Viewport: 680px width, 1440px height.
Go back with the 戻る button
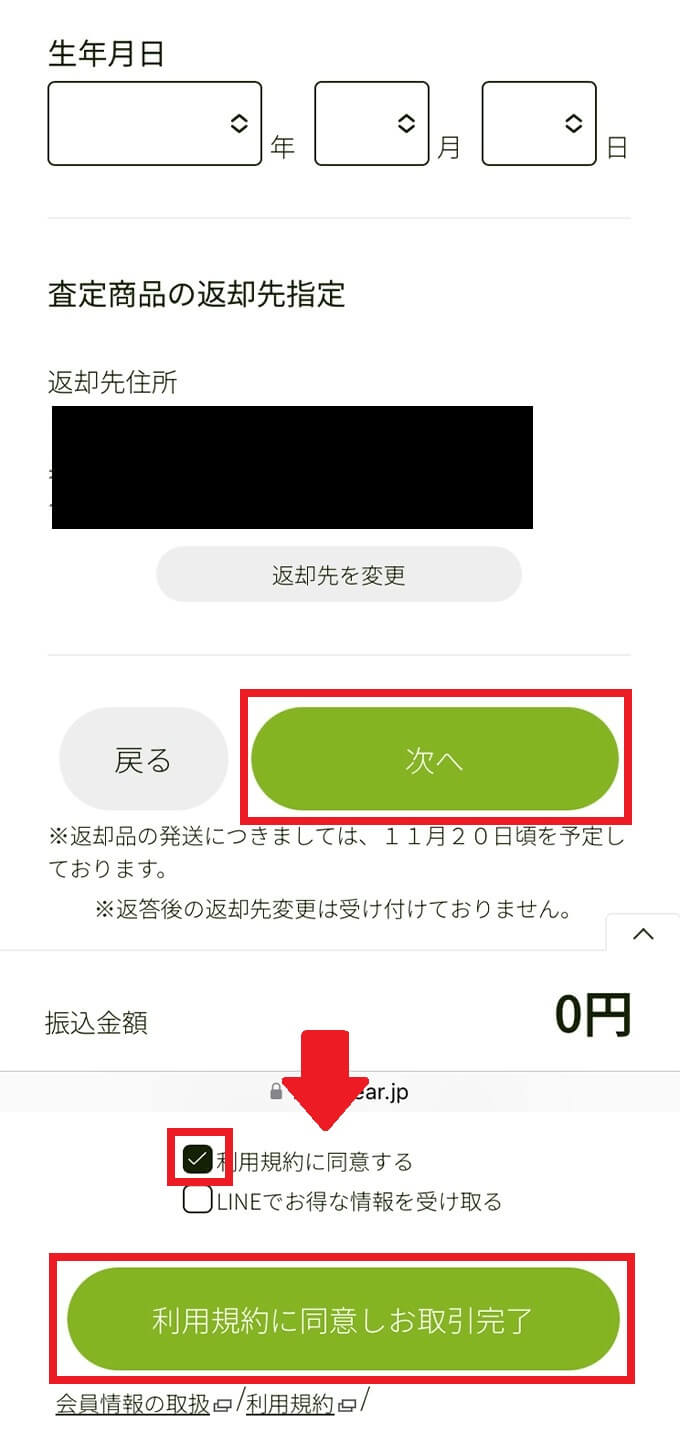(x=143, y=760)
